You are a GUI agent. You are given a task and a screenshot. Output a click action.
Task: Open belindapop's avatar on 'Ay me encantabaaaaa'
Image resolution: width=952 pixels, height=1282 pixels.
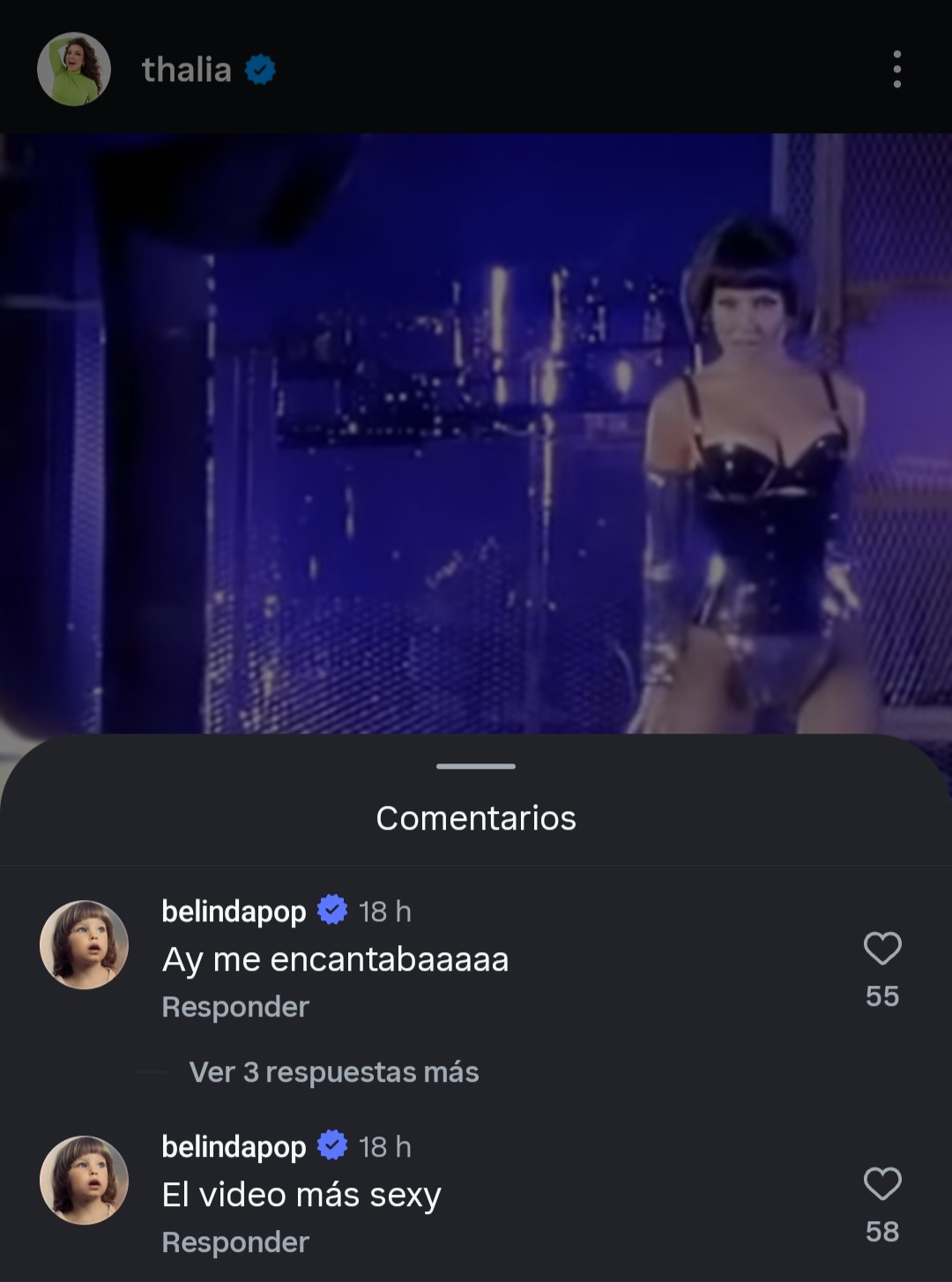pos(84,944)
